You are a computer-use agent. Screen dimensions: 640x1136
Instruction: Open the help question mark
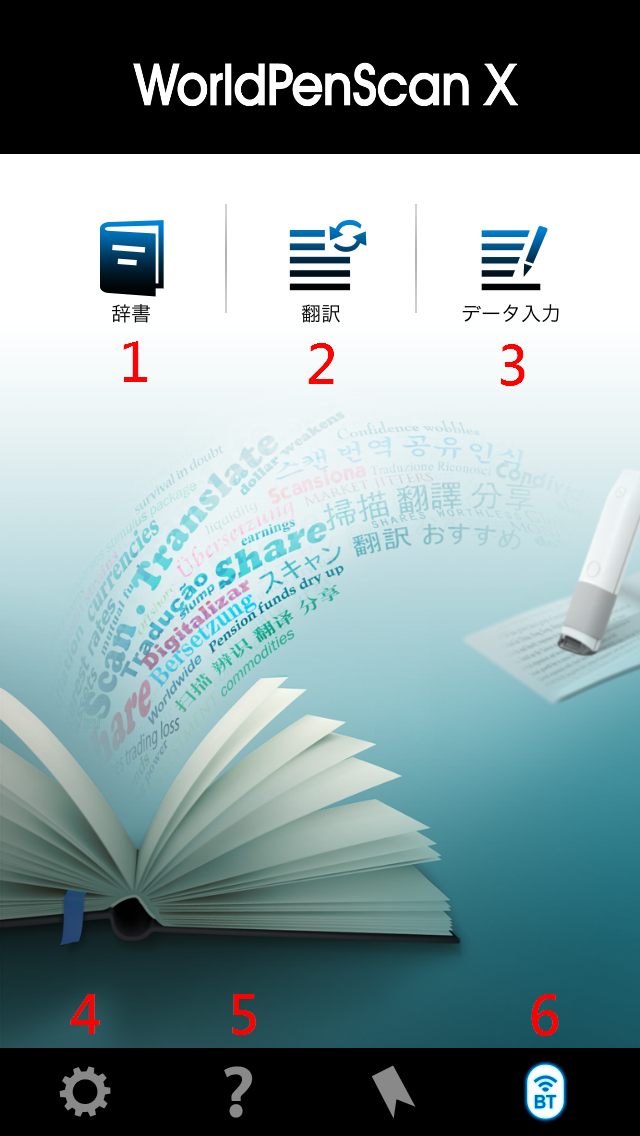238,1091
